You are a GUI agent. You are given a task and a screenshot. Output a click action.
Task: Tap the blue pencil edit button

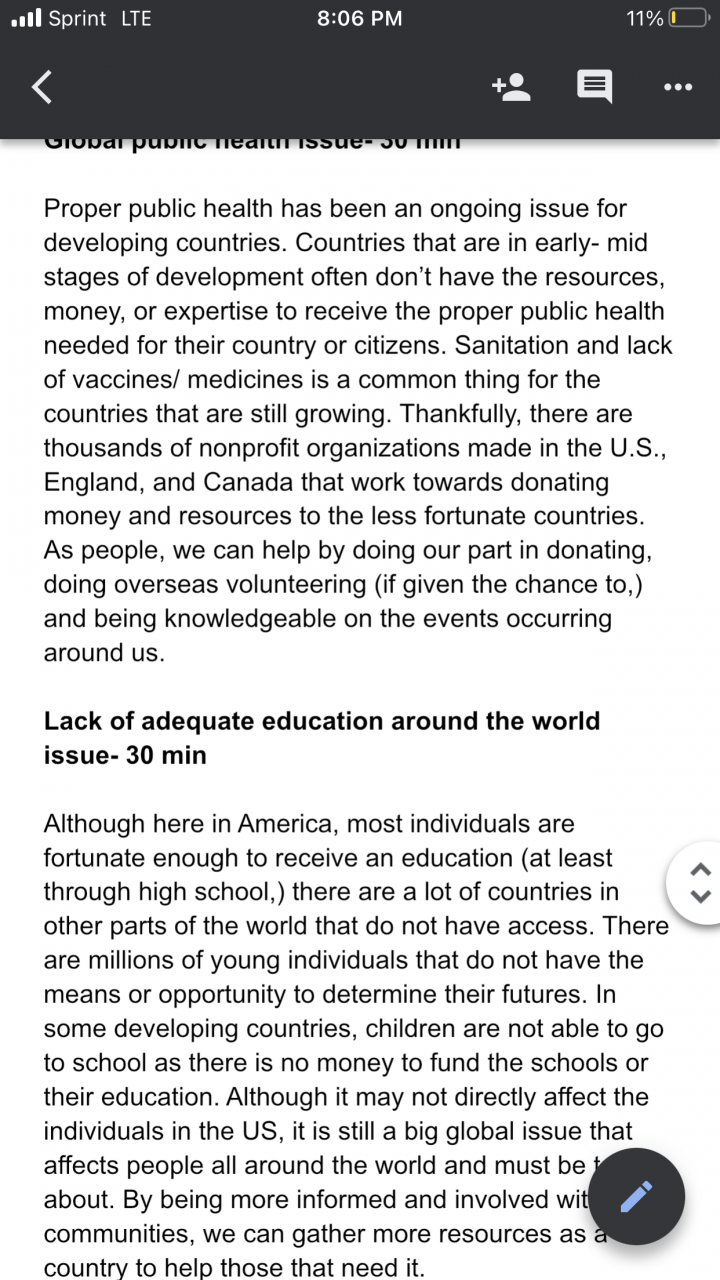635,1195
